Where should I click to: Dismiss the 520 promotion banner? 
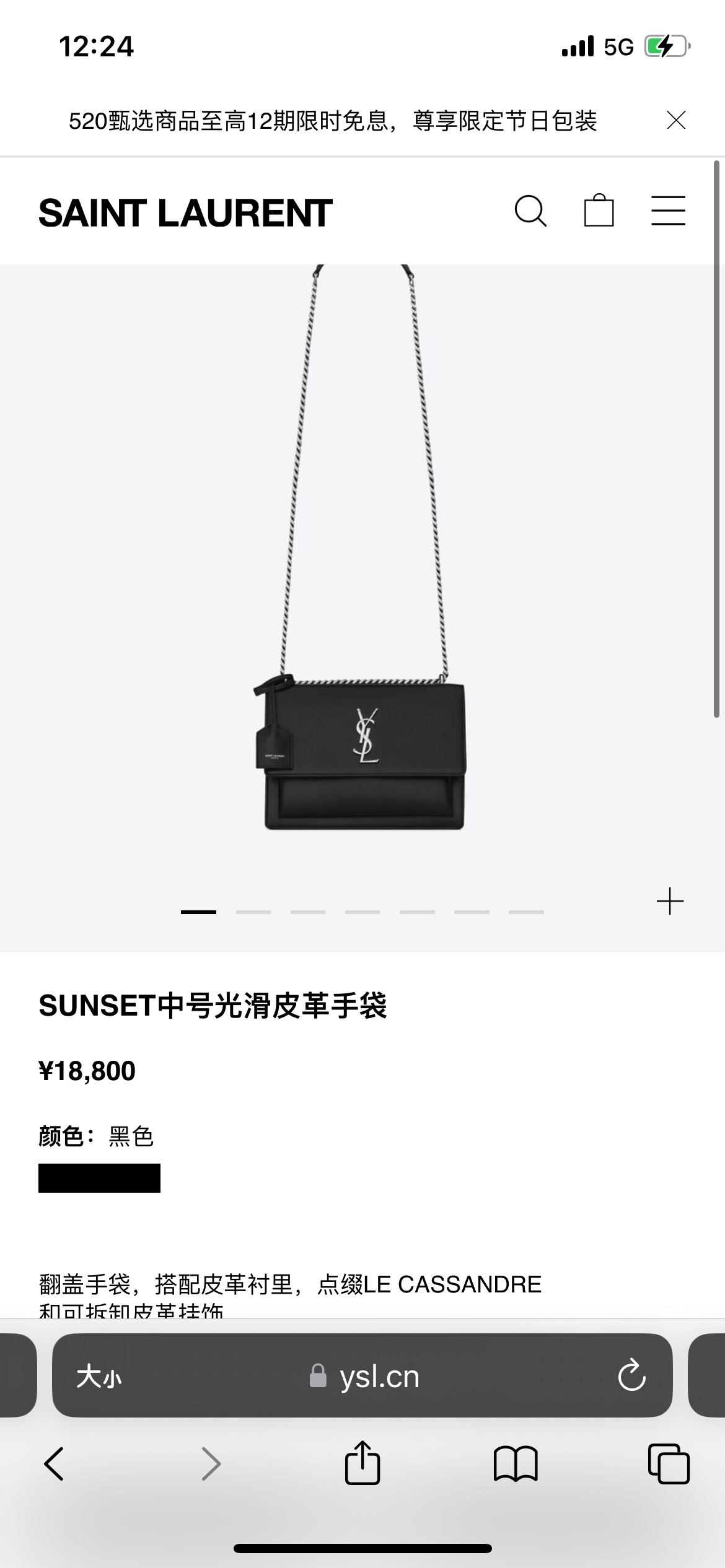click(x=676, y=120)
